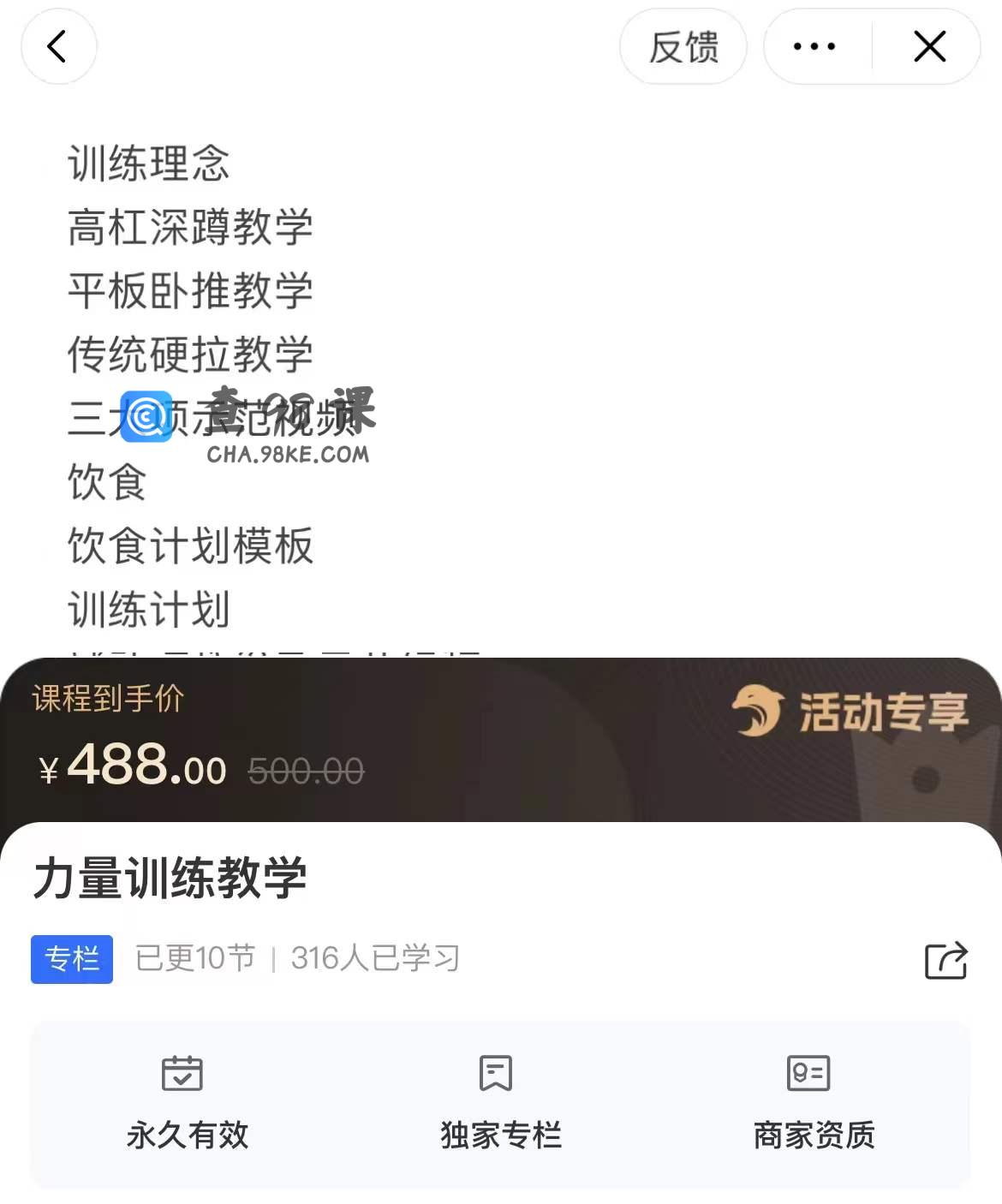The image size is (1002, 1204).
Task: Open the 反馈 feedback button
Action: pyautogui.click(x=683, y=47)
